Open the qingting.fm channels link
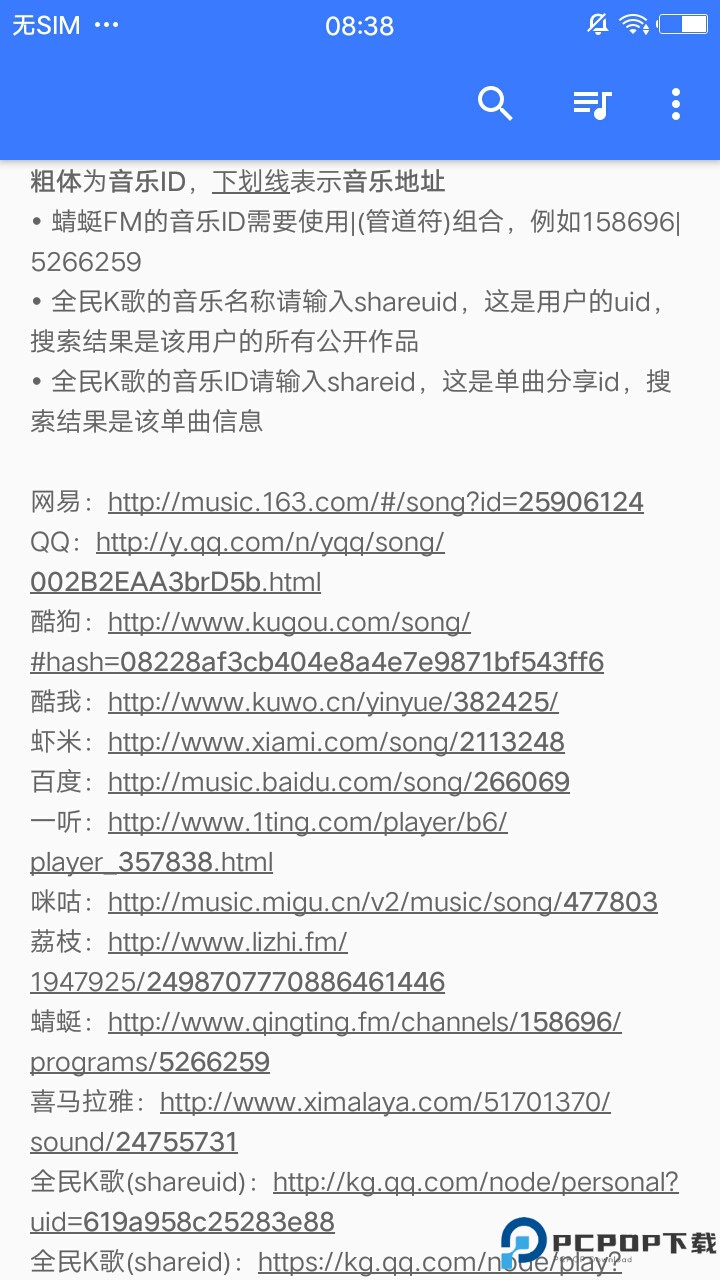This screenshot has width=720, height=1280. (364, 1022)
